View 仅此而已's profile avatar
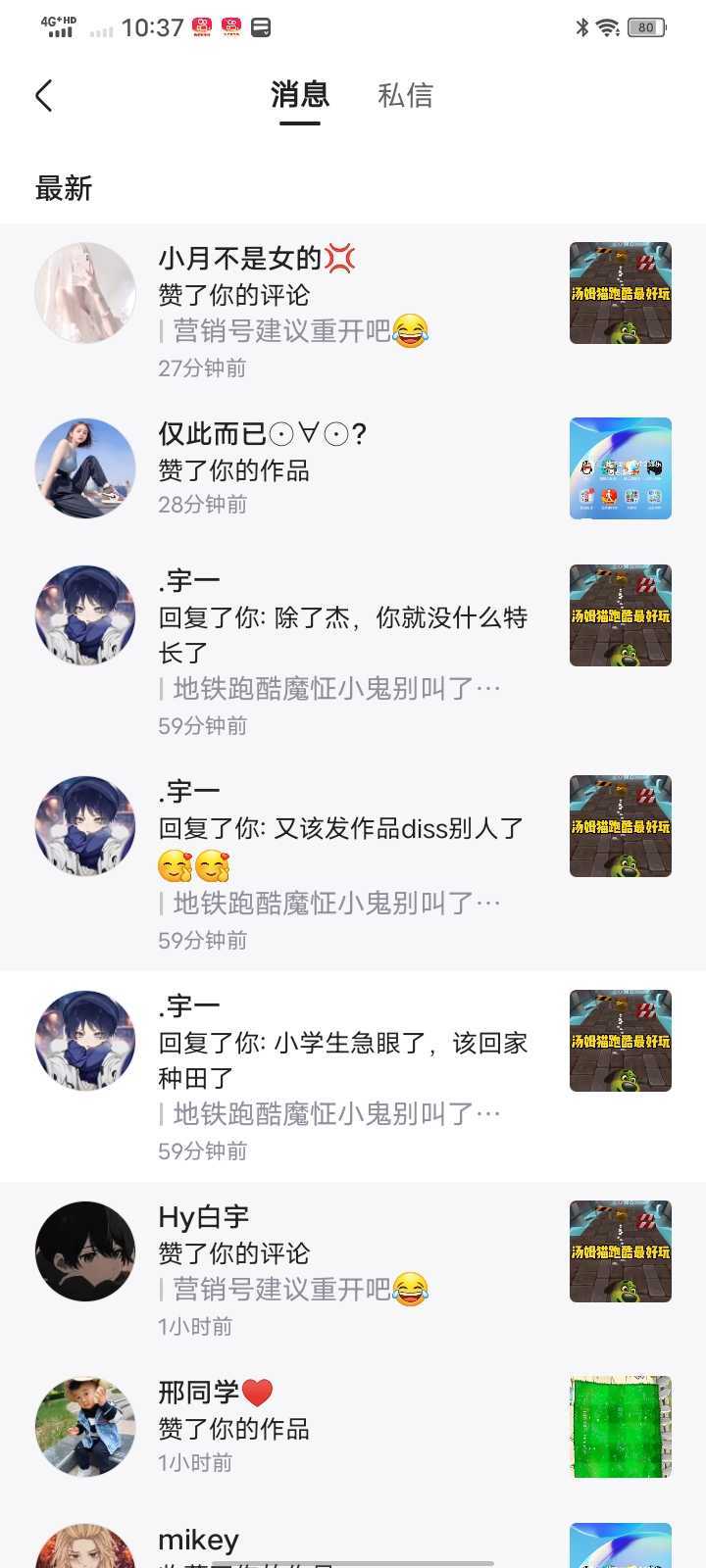This screenshot has width=706, height=1568. pos(85,468)
